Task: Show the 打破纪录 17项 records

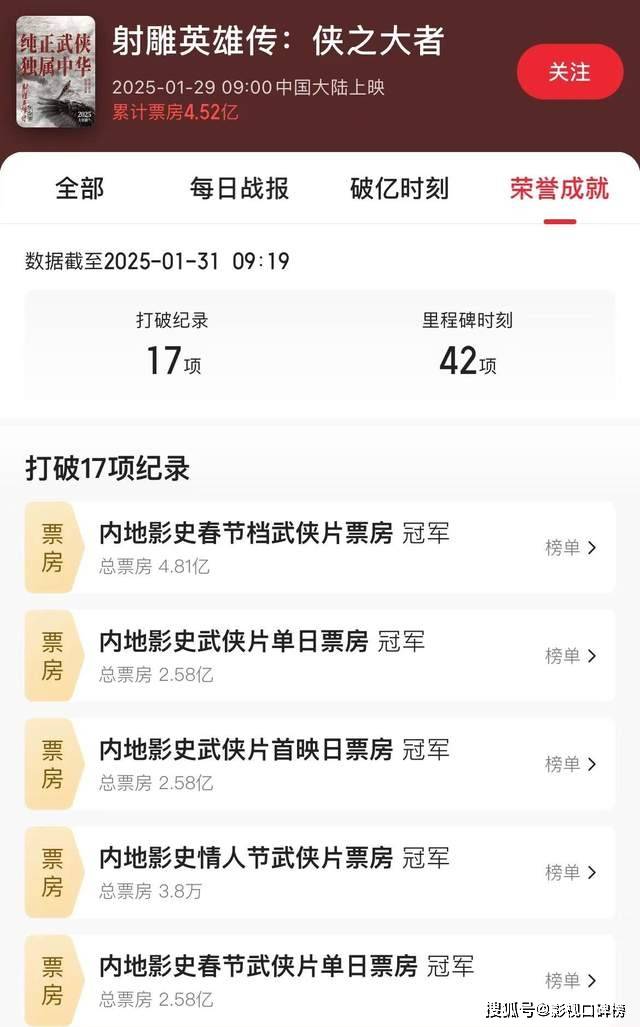Action: pos(173,345)
